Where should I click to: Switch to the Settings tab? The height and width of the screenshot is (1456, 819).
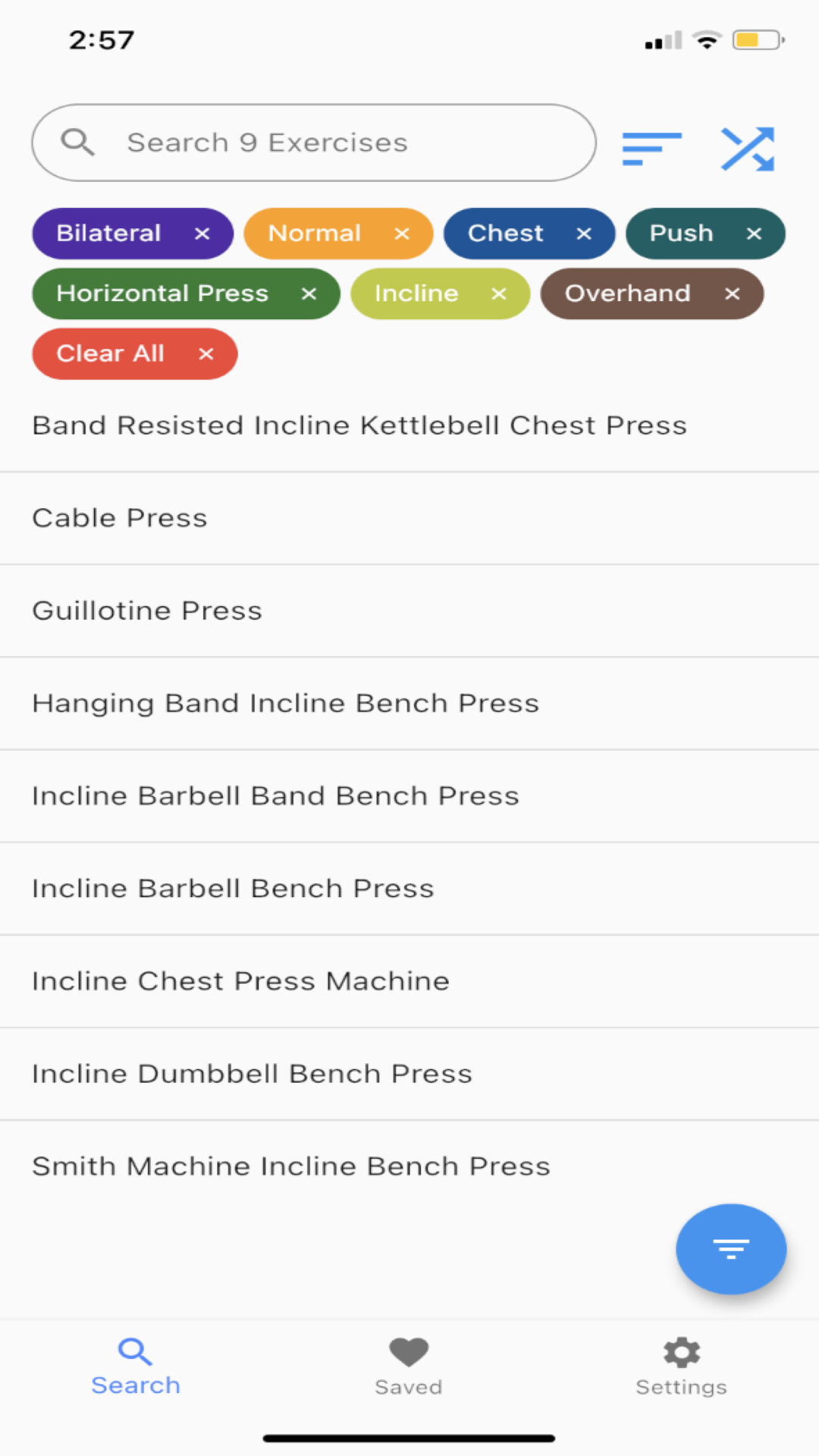tap(681, 1367)
